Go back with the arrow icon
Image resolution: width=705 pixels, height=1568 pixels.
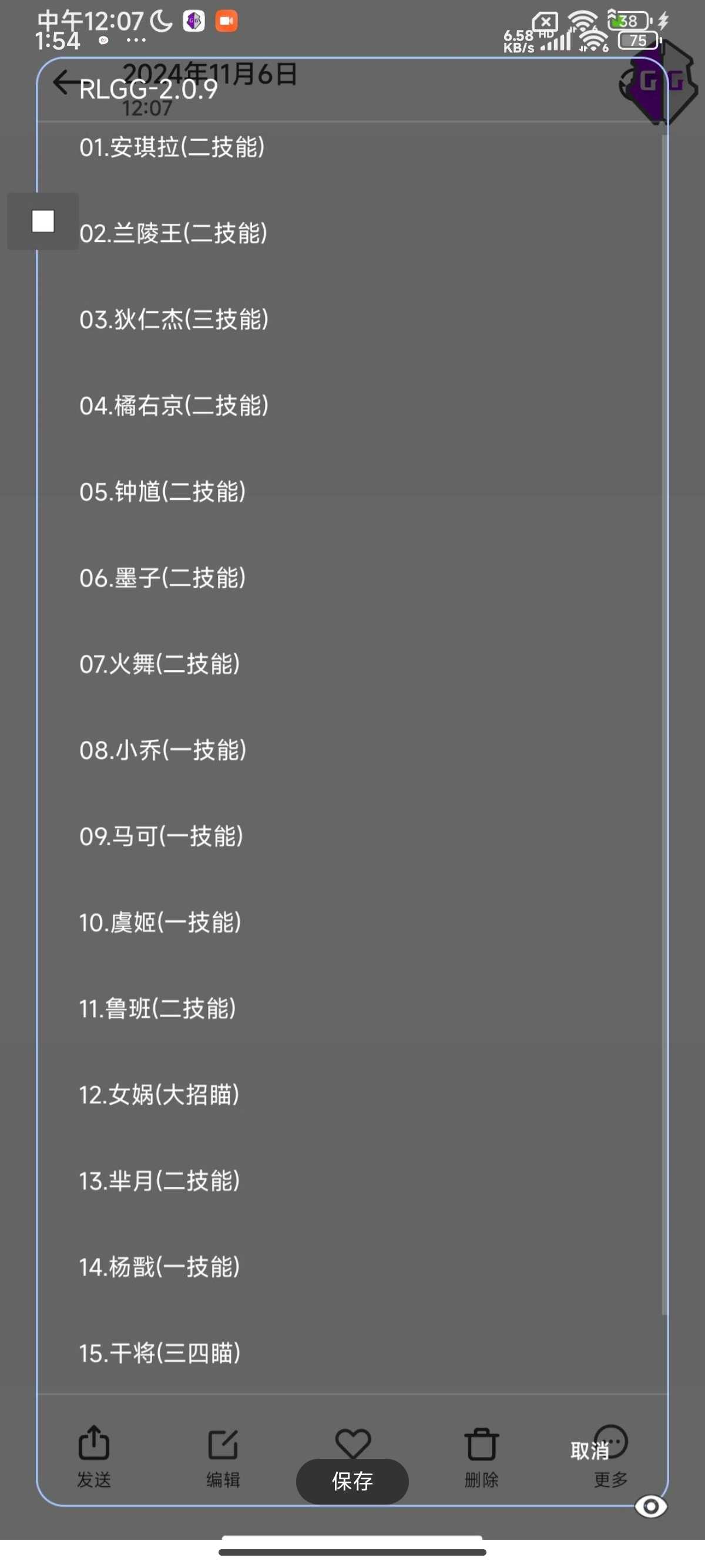pos(65,83)
